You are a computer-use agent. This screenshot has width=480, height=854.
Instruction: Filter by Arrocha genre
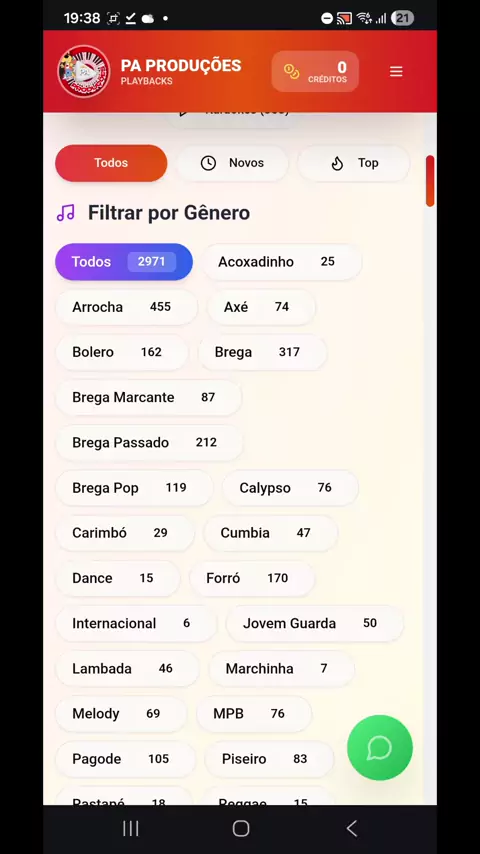126,307
